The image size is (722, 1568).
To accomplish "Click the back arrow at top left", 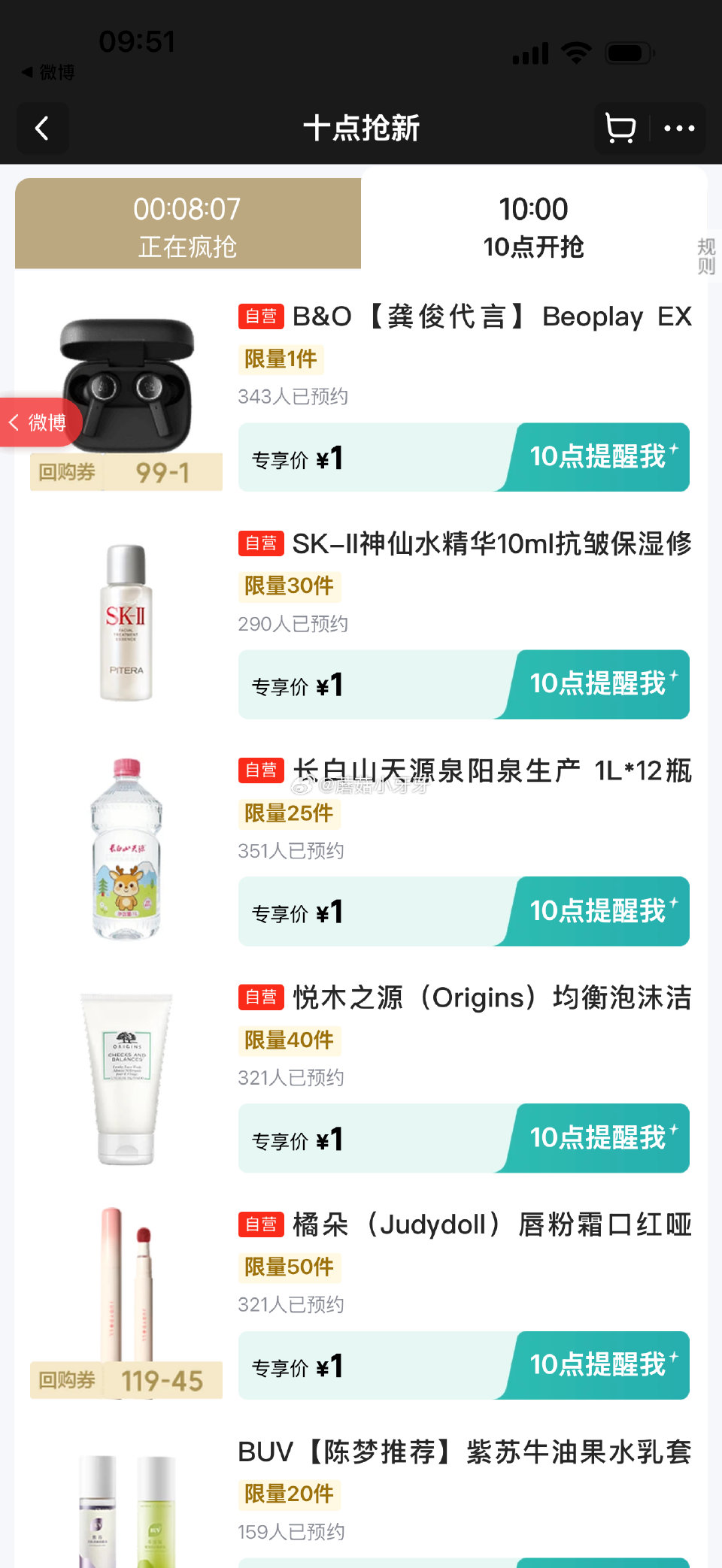I will click(42, 129).
